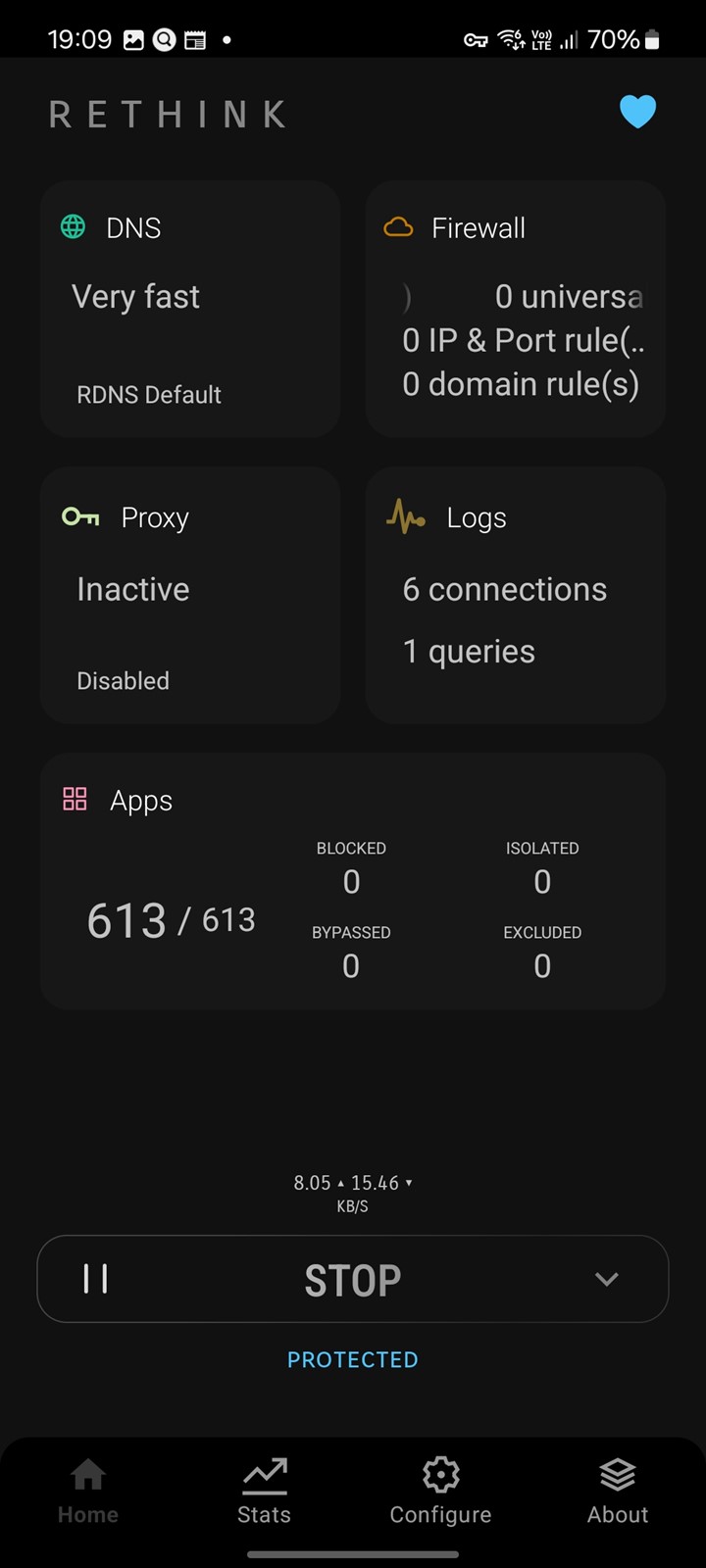Tap the blue heart icon

(637, 112)
